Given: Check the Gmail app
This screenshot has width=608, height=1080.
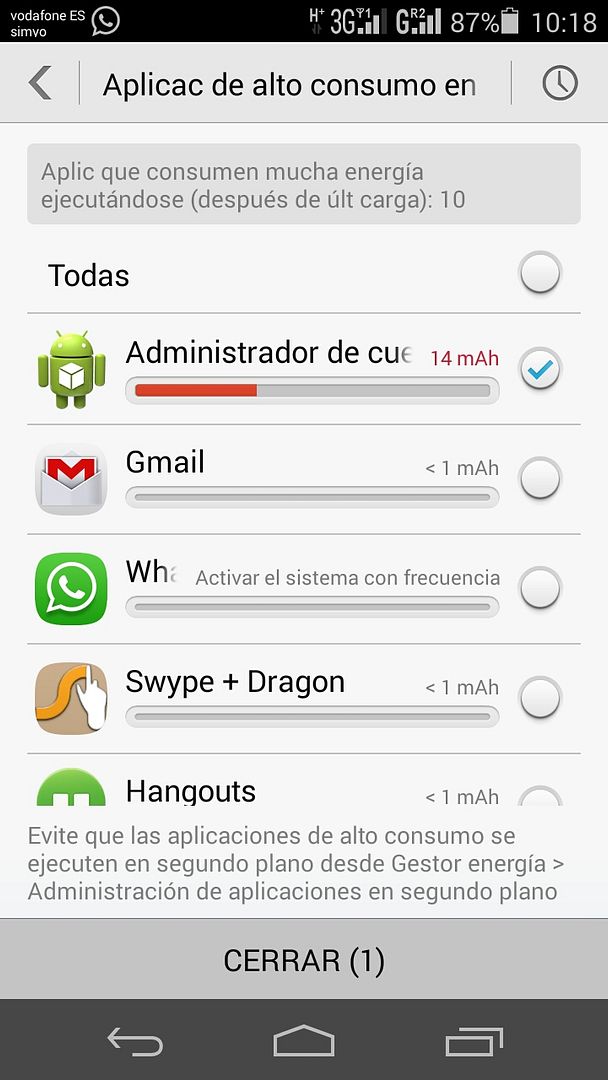Looking at the screenshot, I should click(x=540, y=478).
